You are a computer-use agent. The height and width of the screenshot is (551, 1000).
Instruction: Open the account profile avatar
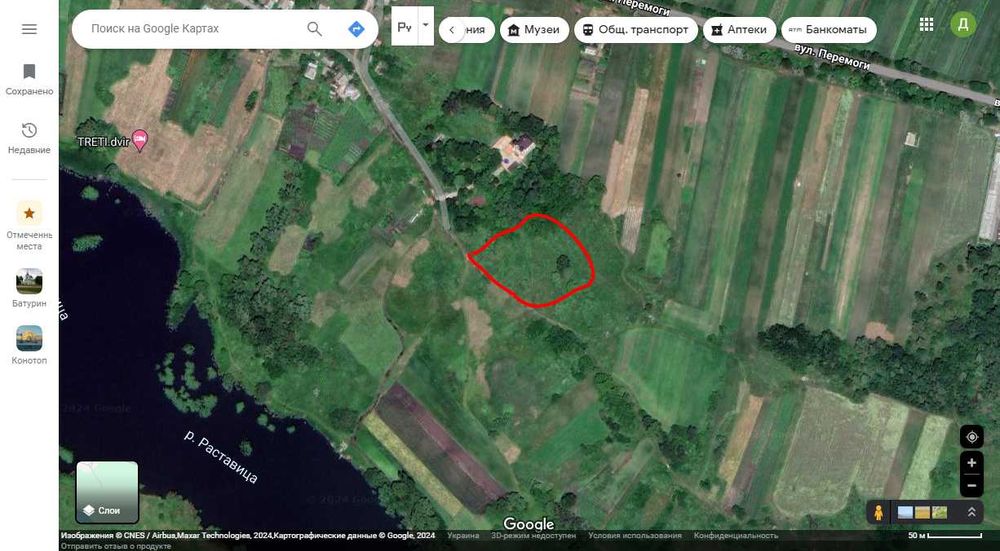click(963, 25)
